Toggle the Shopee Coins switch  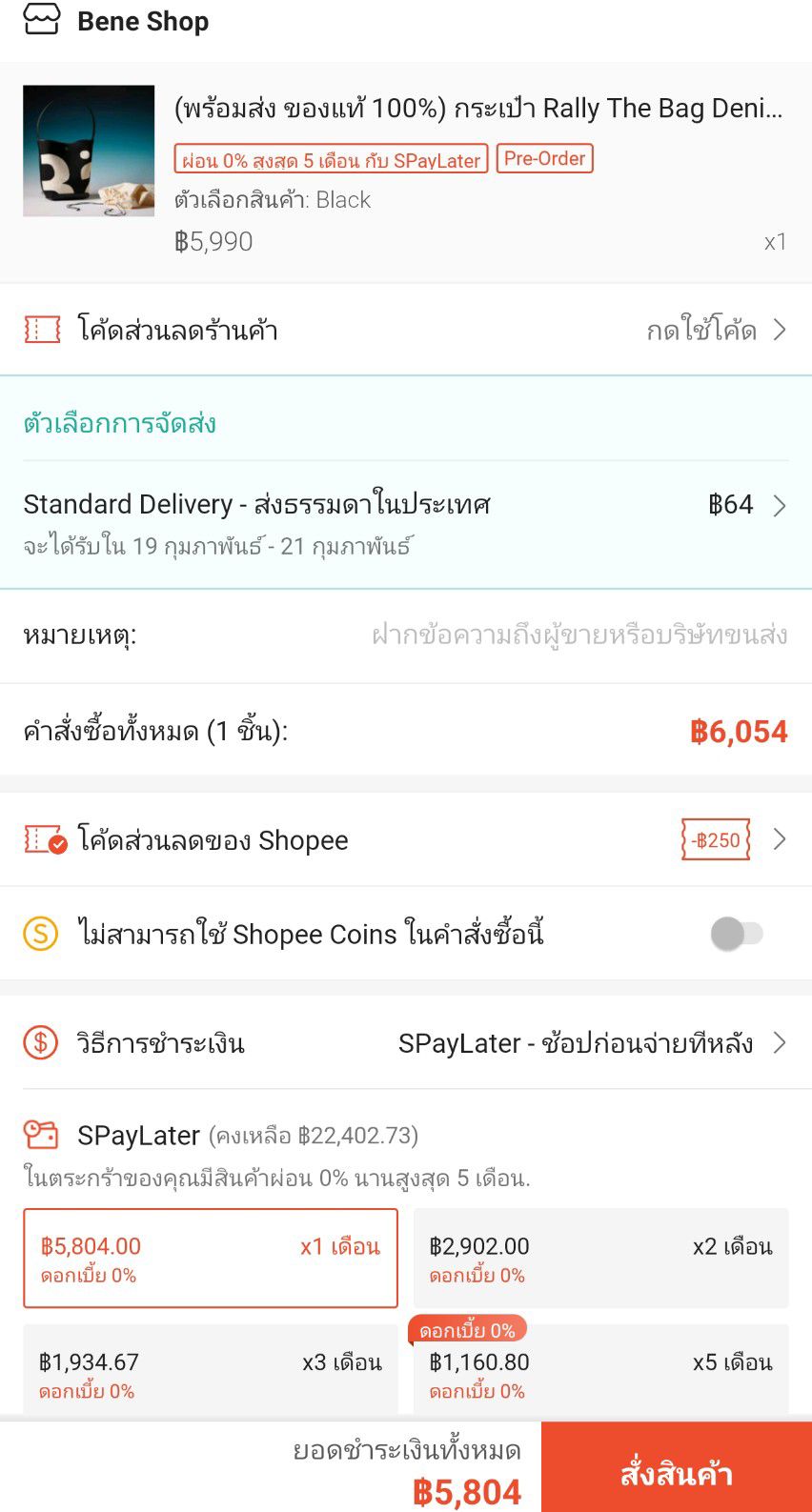[737, 934]
